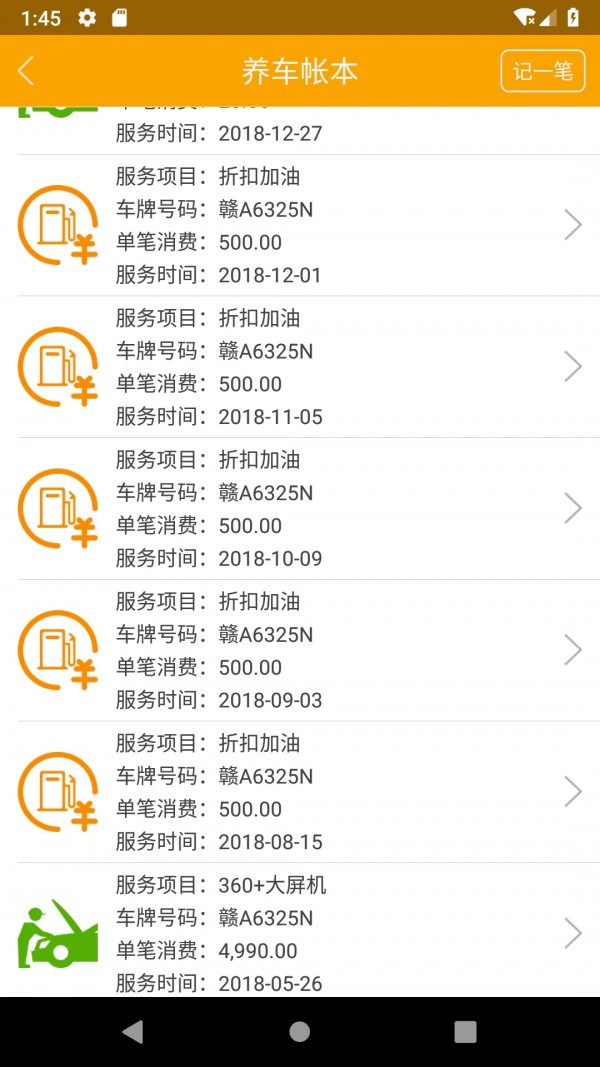The width and height of the screenshot is (600, 1067).
Task: Tap 记一笔 to add a record
Action: click(x=542, y=71)
